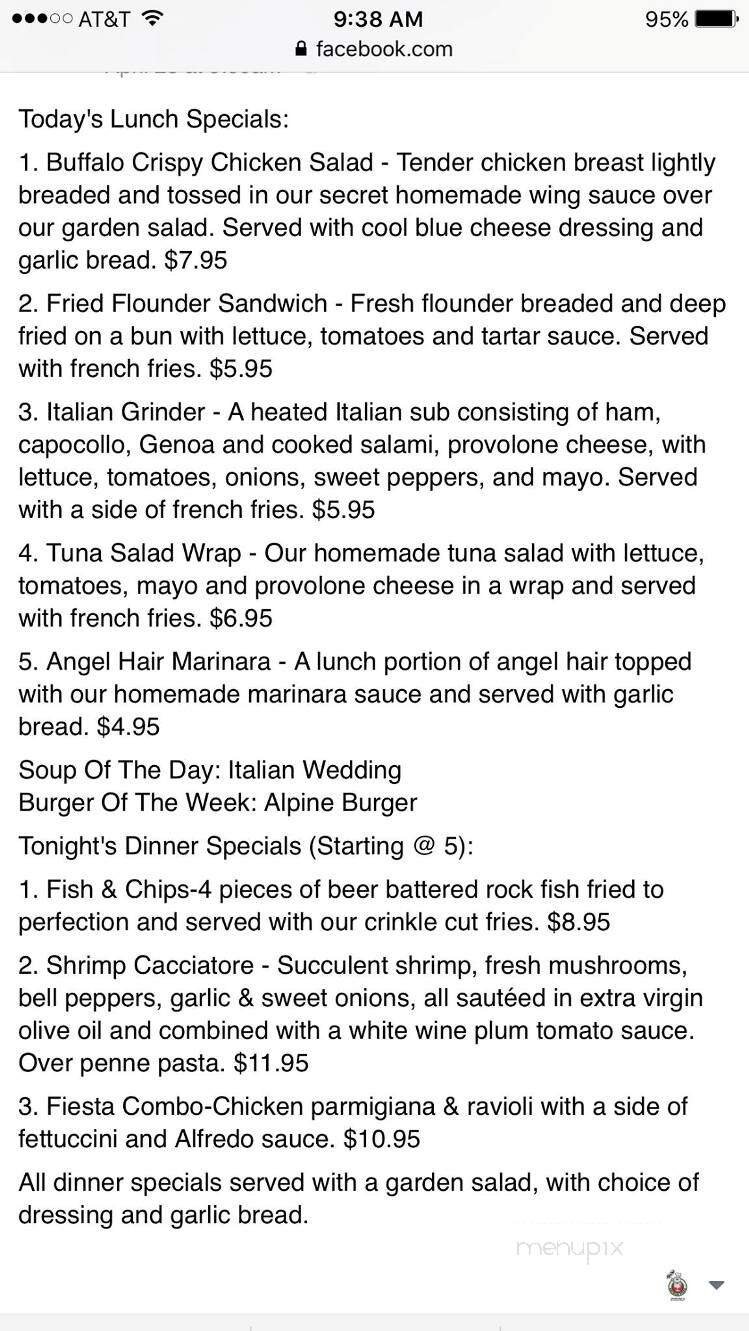The height and width of the screenshot is (1331, 749).
Task: Tap the 9:38 AM clock display
Action: 374,17
